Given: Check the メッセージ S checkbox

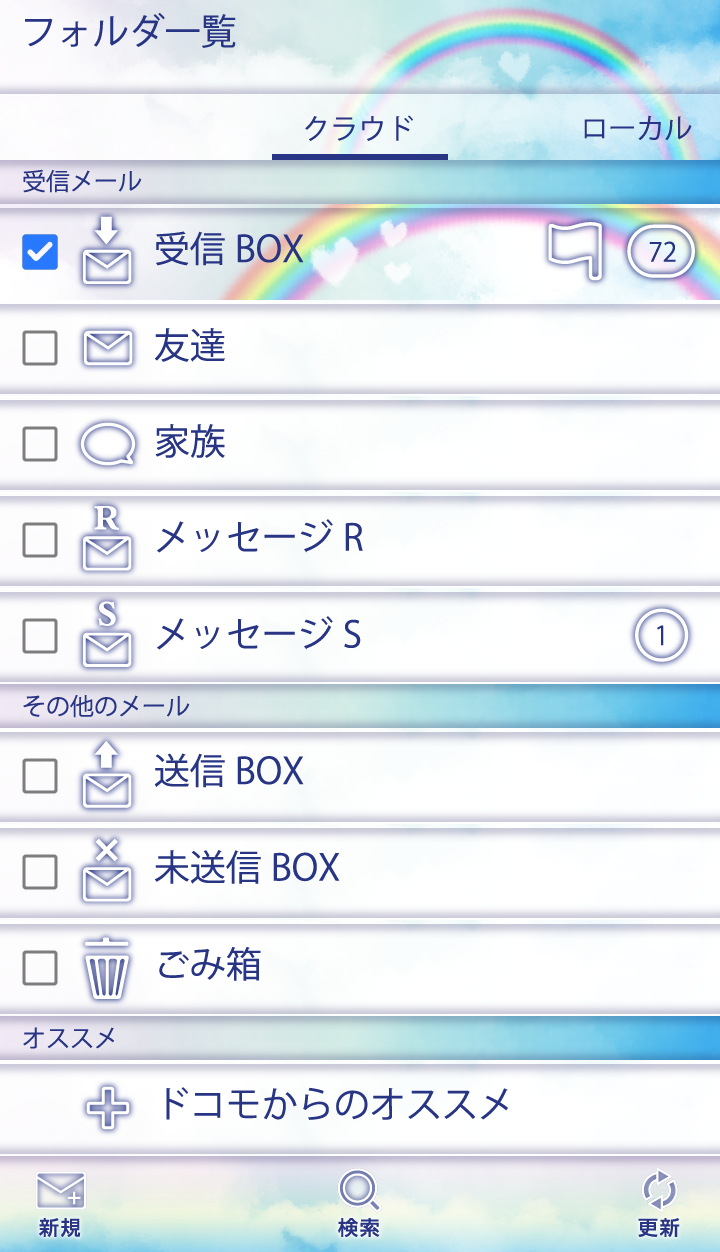Looking at the screenshot, I should 40,636.
